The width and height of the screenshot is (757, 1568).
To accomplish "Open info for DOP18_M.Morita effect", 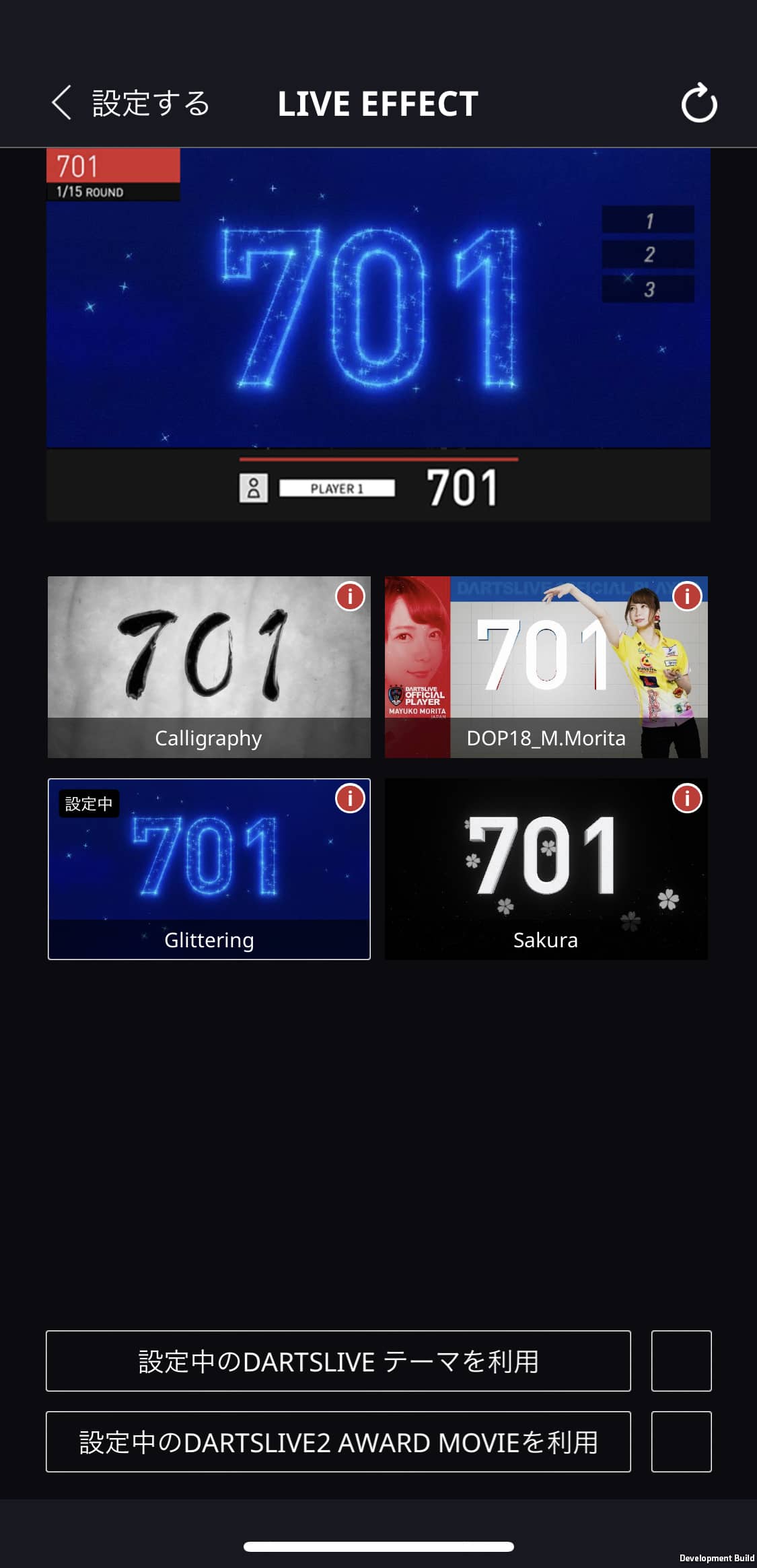I will click(687, 596).
